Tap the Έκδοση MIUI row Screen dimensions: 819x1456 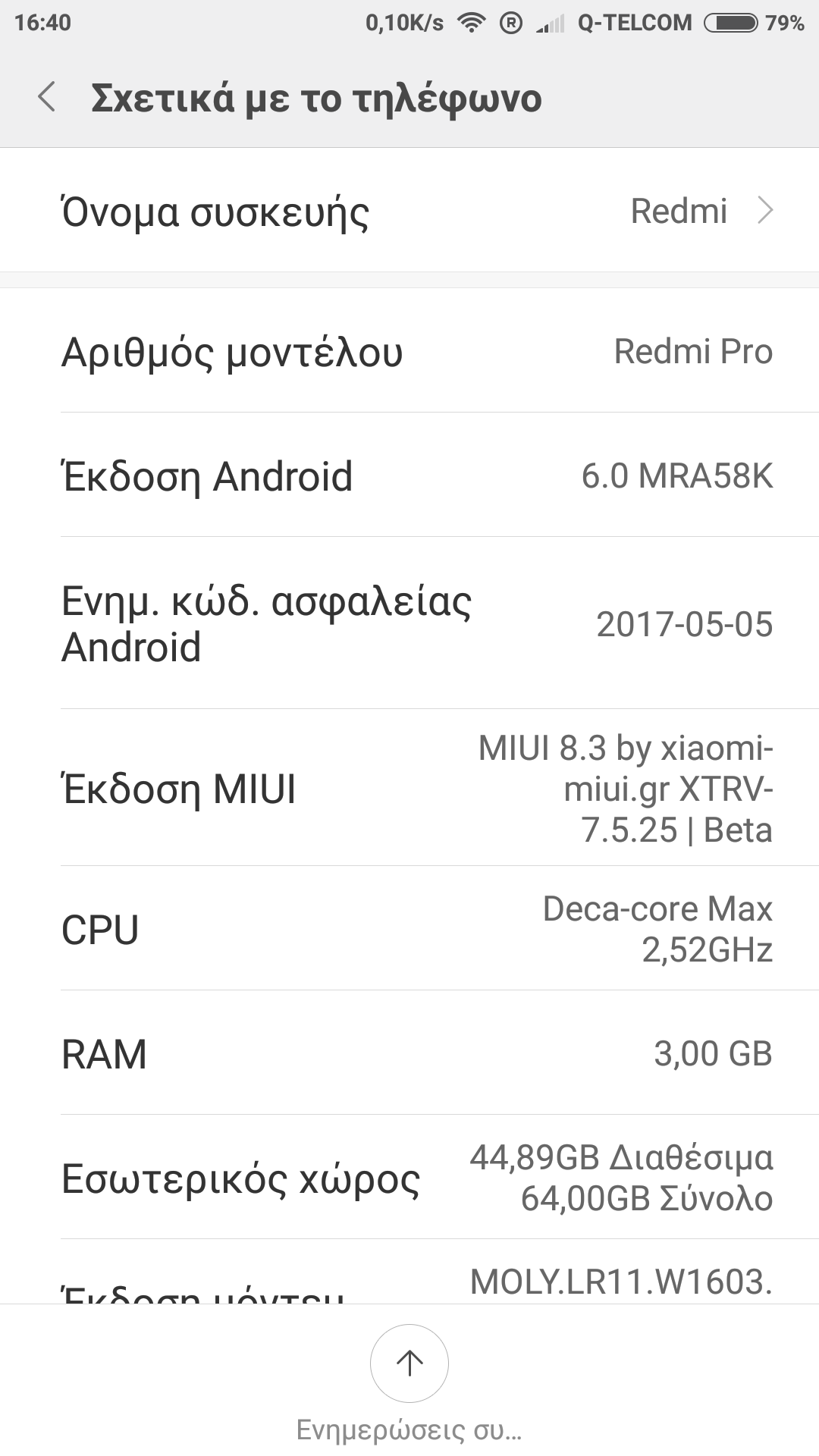[409, 789]
